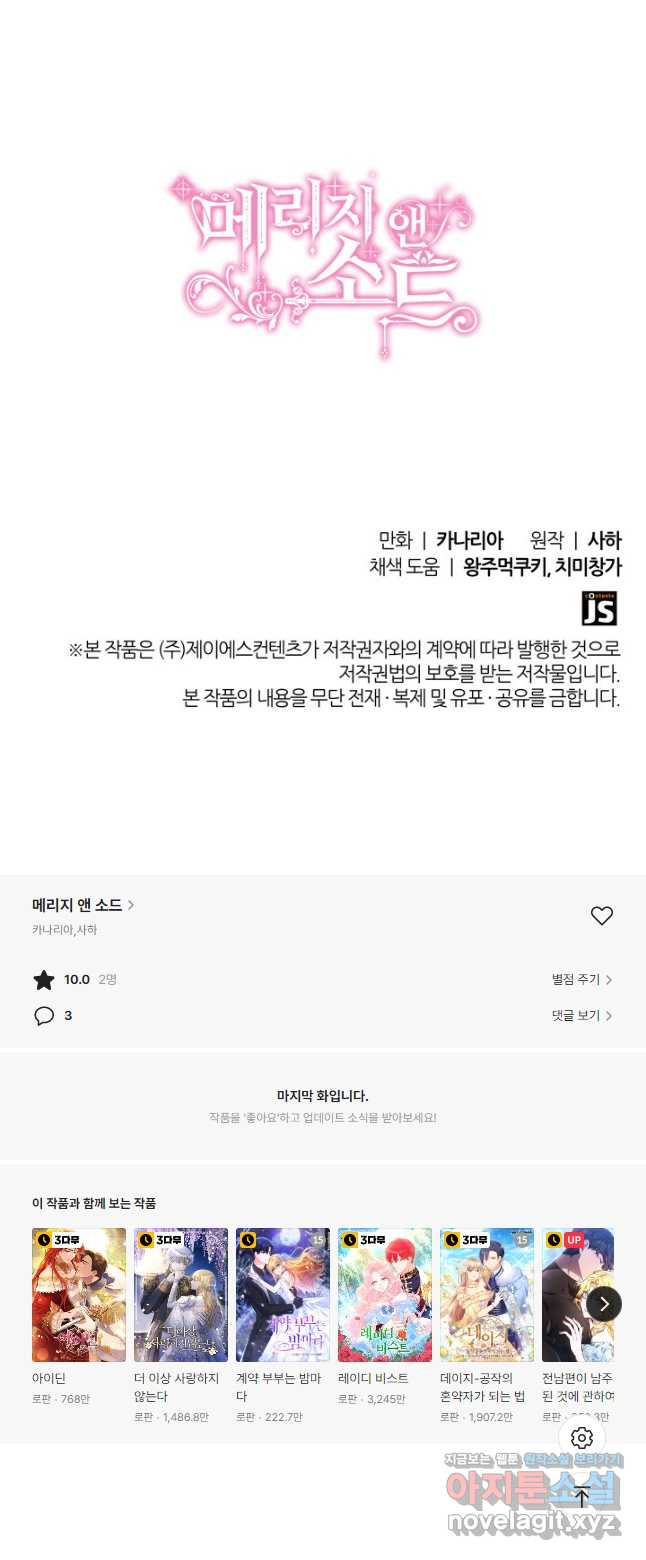Viewport: 646px width, 1560px height.
Task: Like this series with the heart icon
Action: pyautogui.click(x=601, y=916)
